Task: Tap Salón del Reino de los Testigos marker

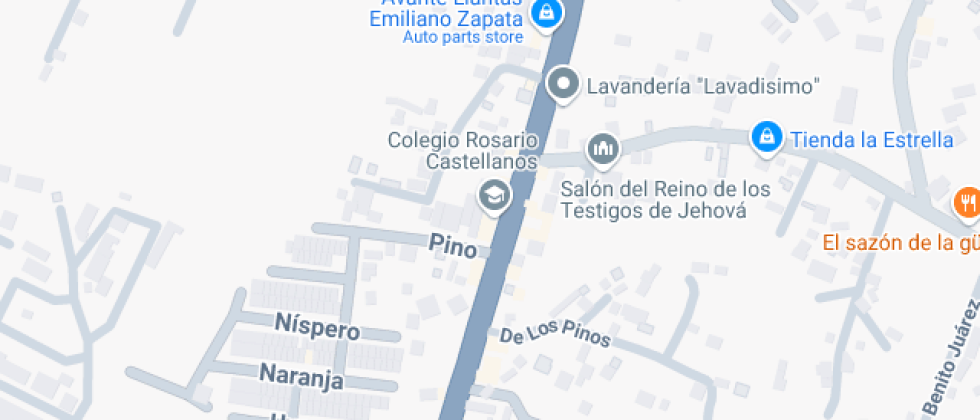Action: [x=602, y=150]
